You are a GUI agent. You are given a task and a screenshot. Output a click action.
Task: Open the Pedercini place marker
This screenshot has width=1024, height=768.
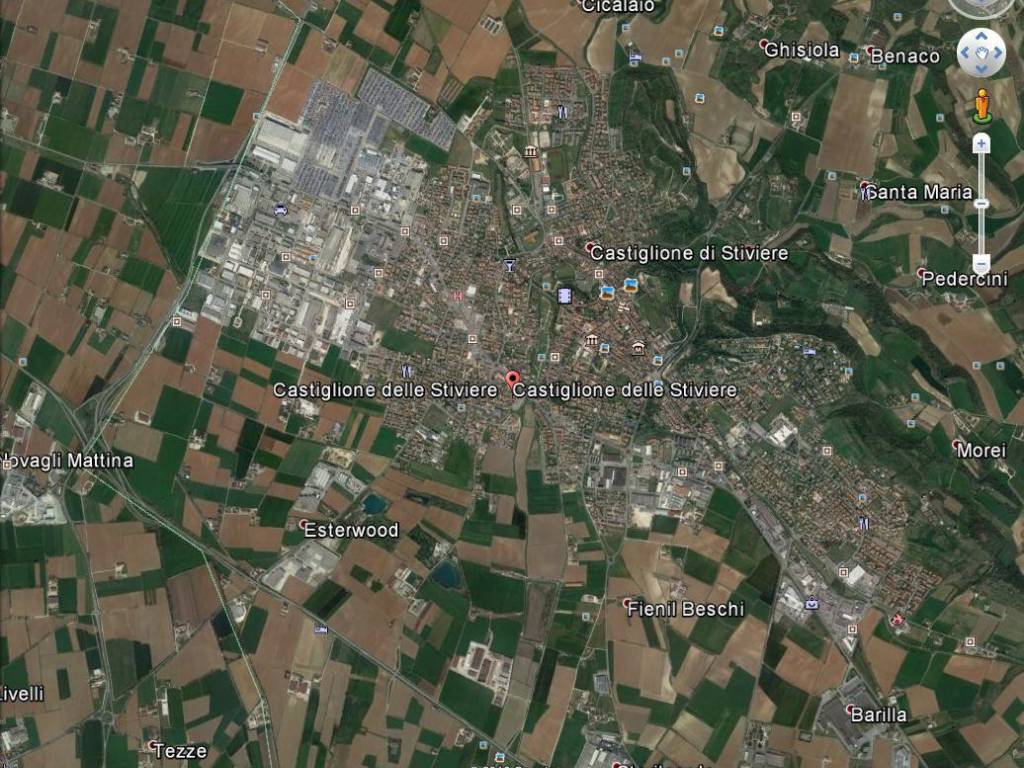click(x=921, y=273)
